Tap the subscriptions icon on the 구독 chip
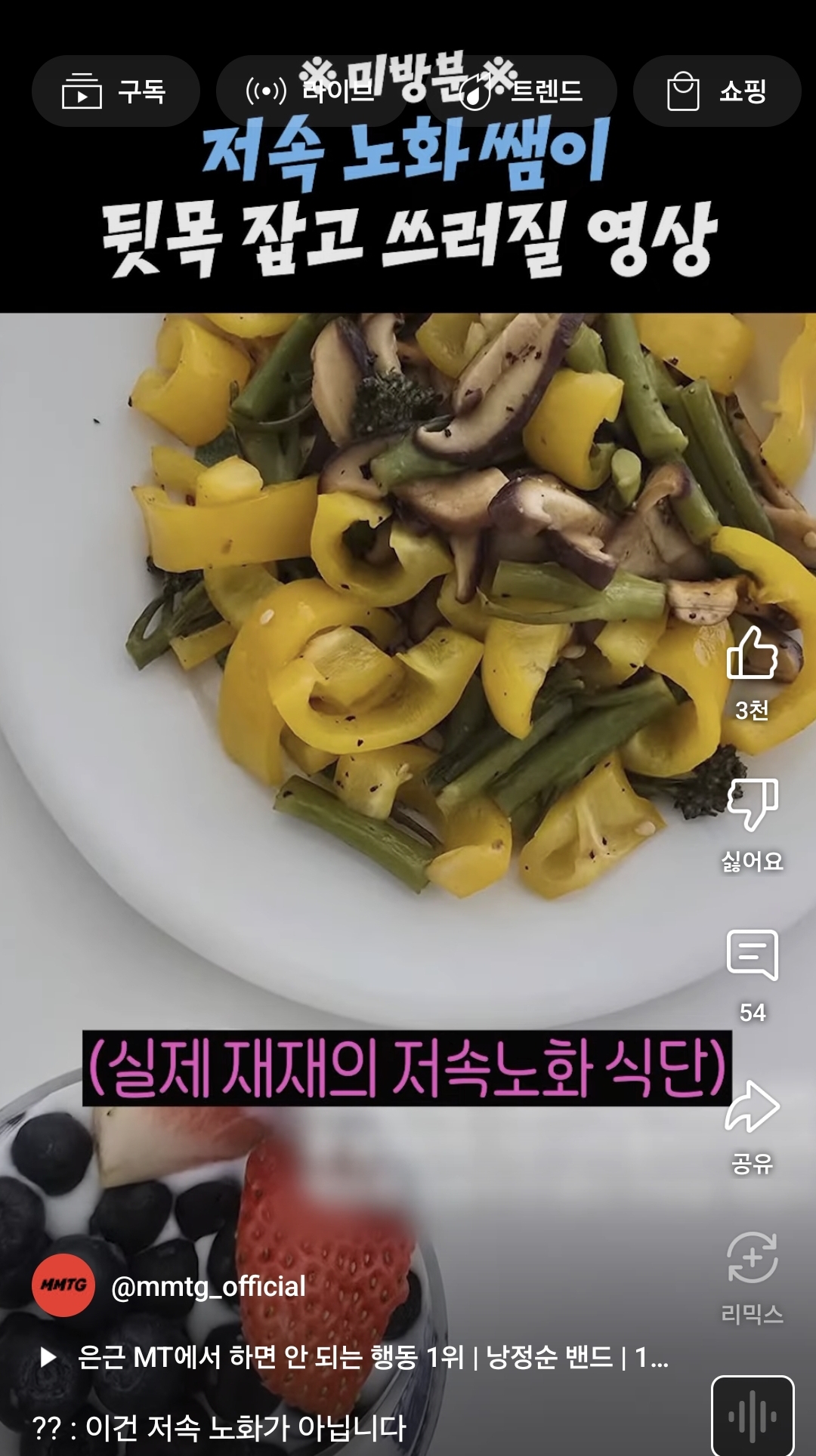816x1456 pixels. click(x=83, y=91)
